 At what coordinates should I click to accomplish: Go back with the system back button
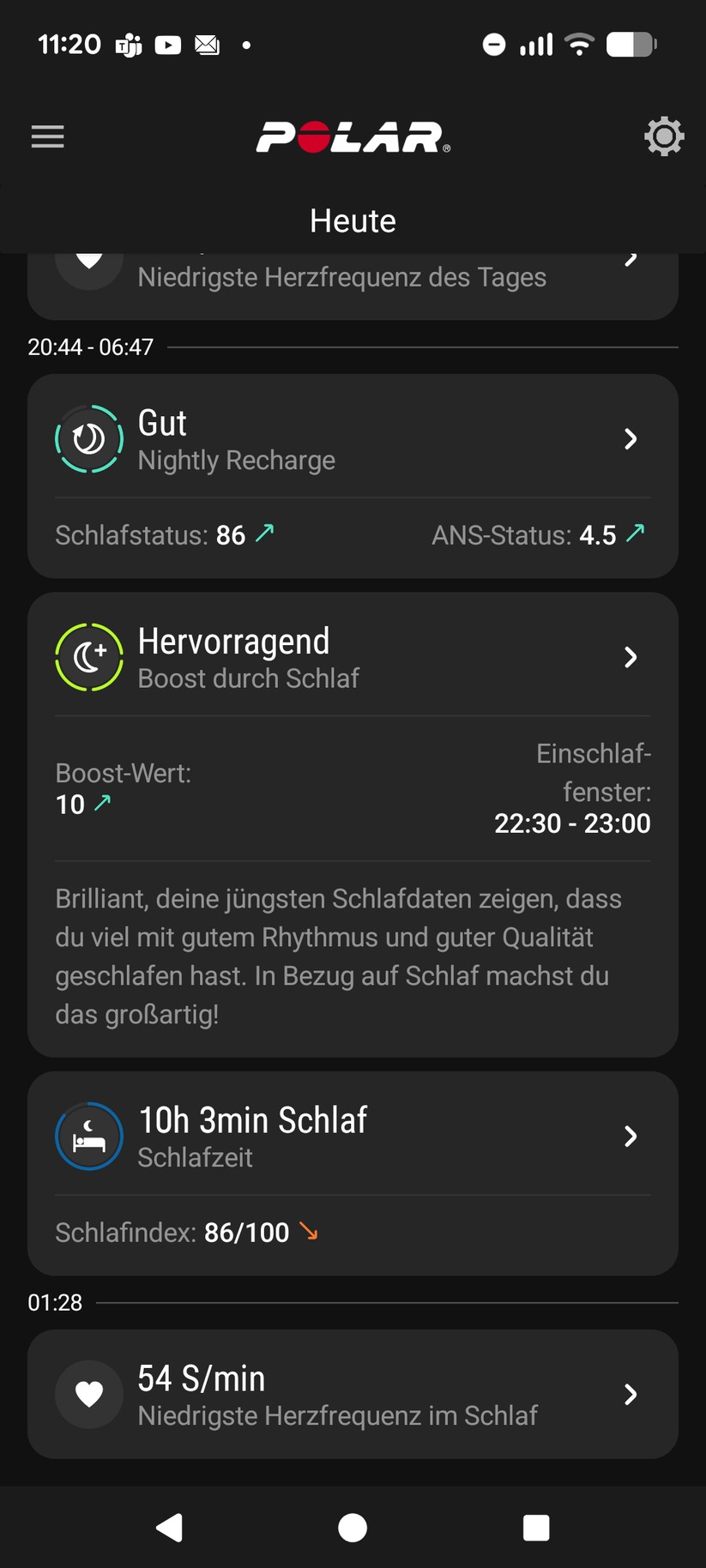(x=170, y=1528)
